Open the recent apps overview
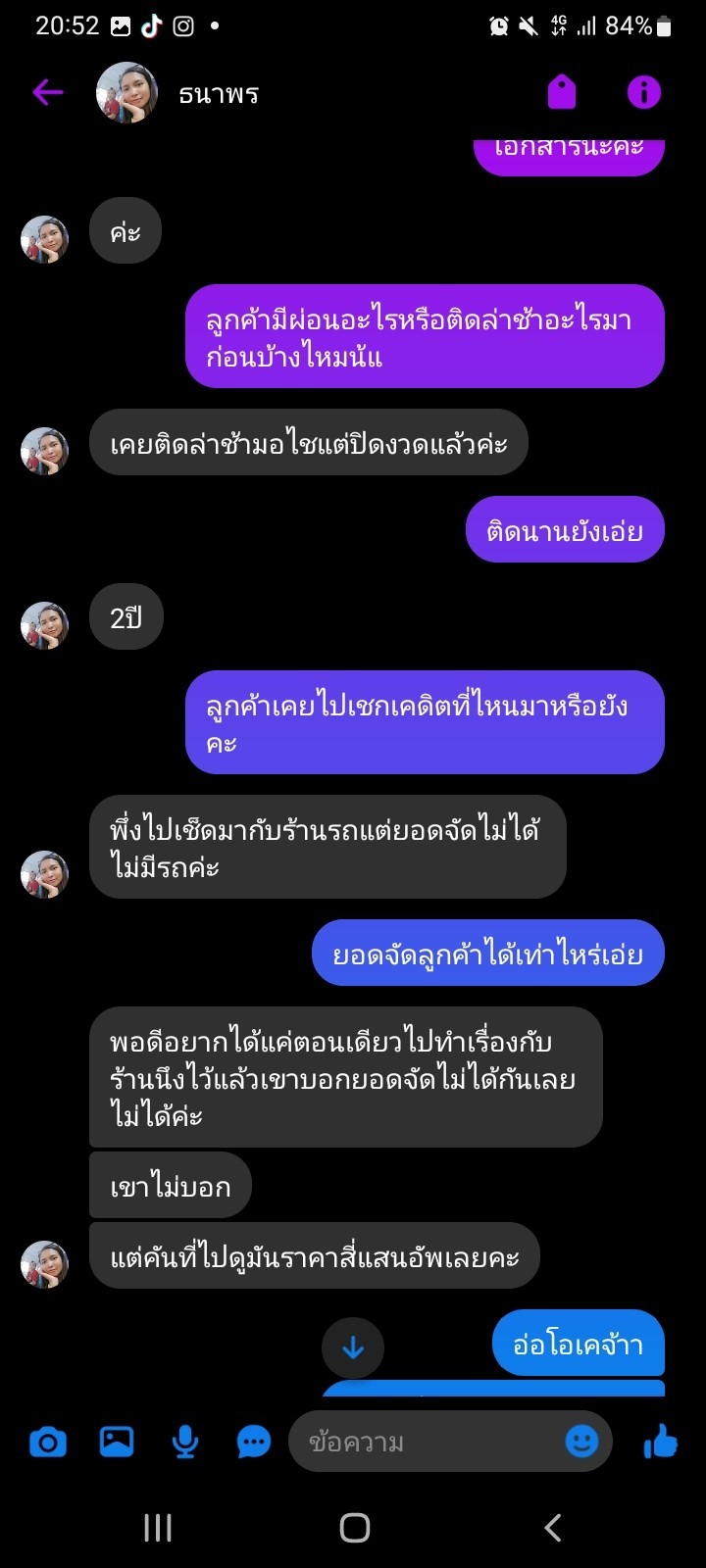Image resolution: width=706 pixels, height=1568 pixels. 158,1527
